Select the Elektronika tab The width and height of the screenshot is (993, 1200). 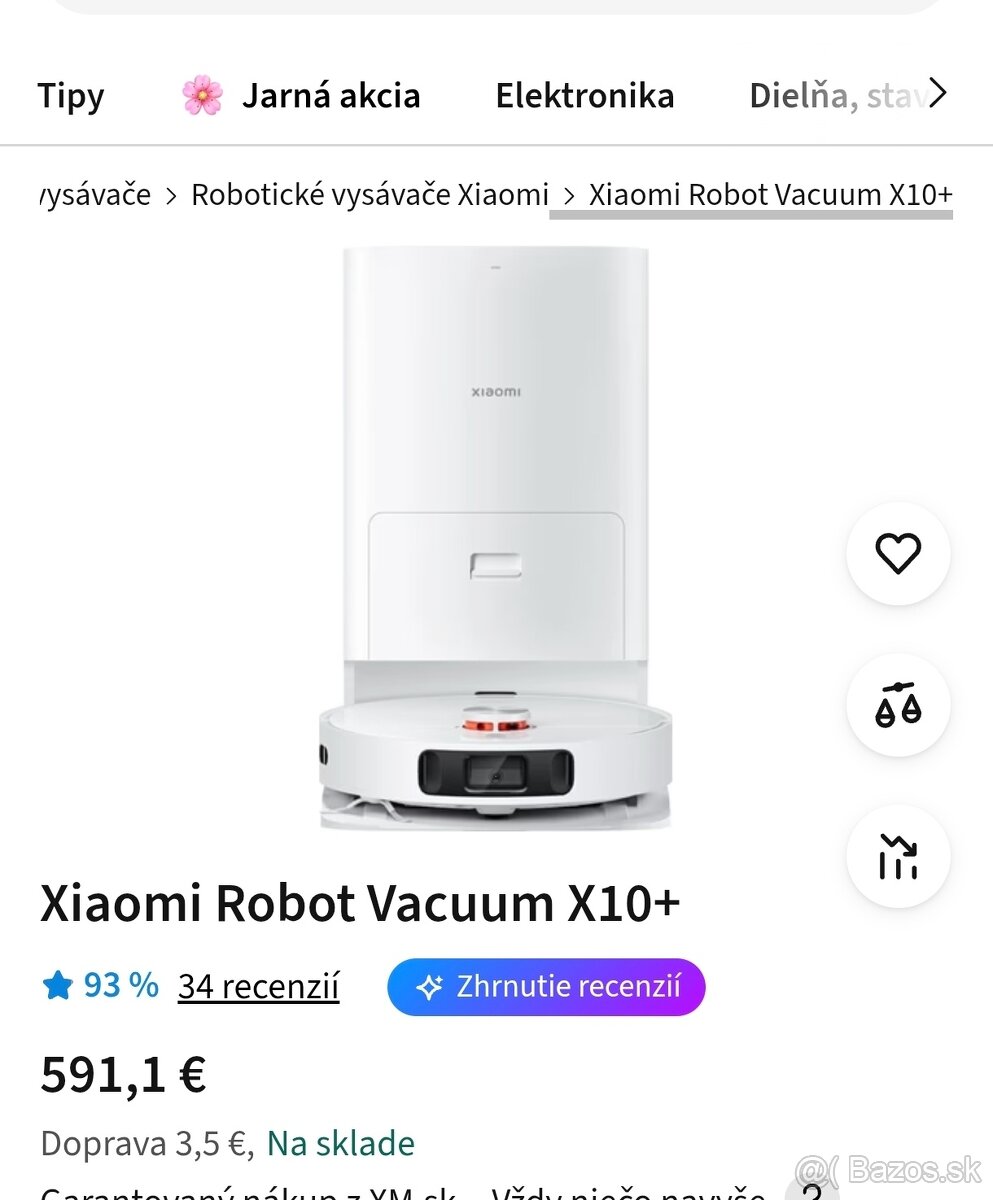[x=585, y=95]
